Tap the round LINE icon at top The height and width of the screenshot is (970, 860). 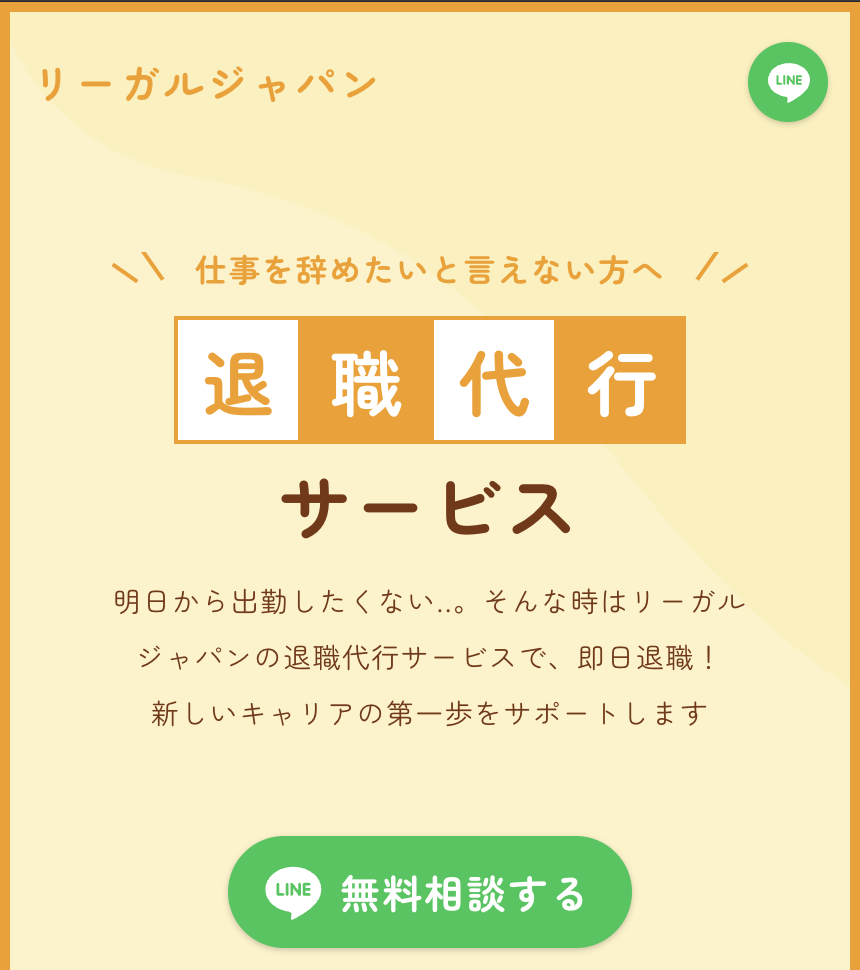click(788, 82)
